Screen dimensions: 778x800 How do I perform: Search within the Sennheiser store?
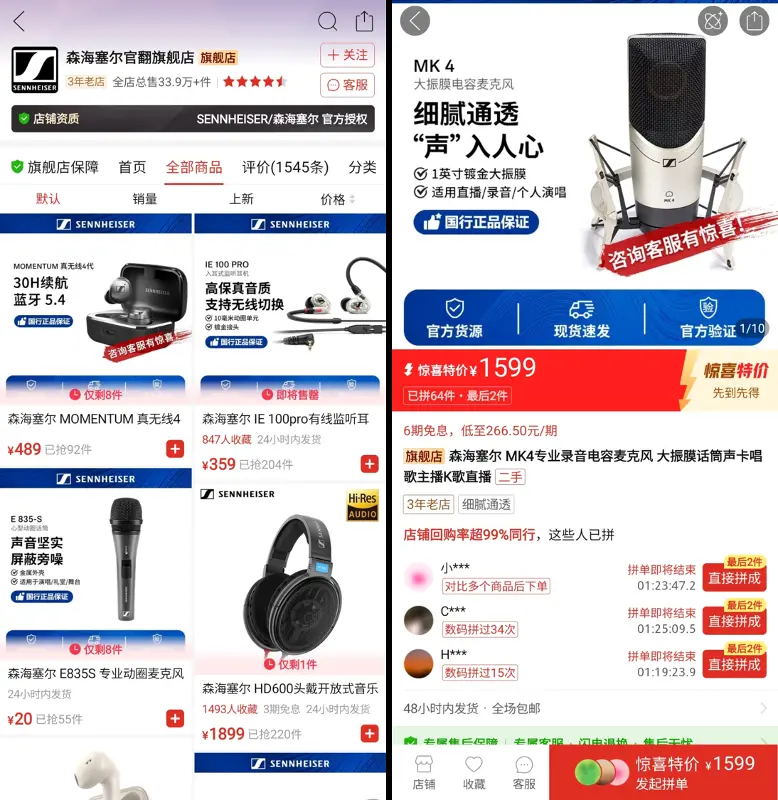(x=327, y=21)
